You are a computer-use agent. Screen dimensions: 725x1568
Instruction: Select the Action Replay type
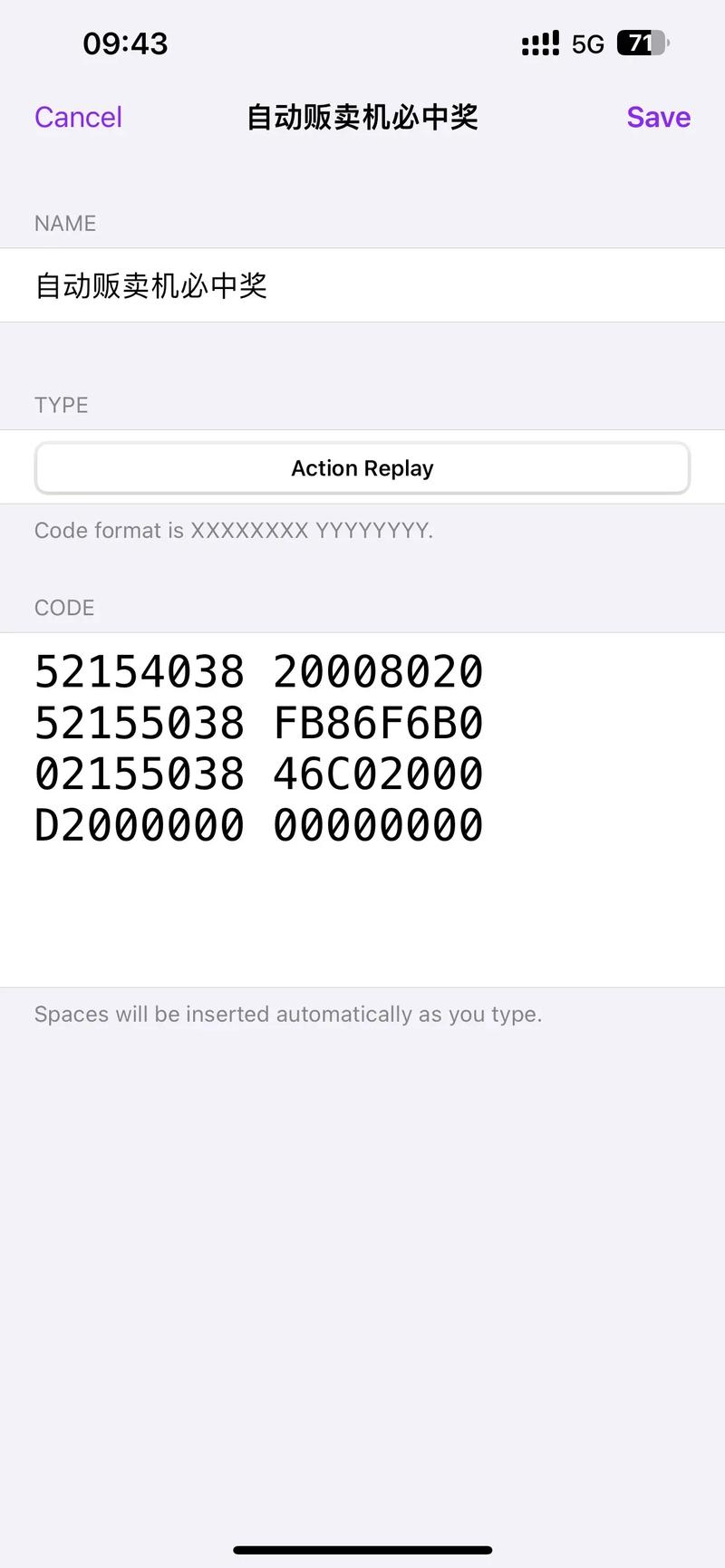362,468
